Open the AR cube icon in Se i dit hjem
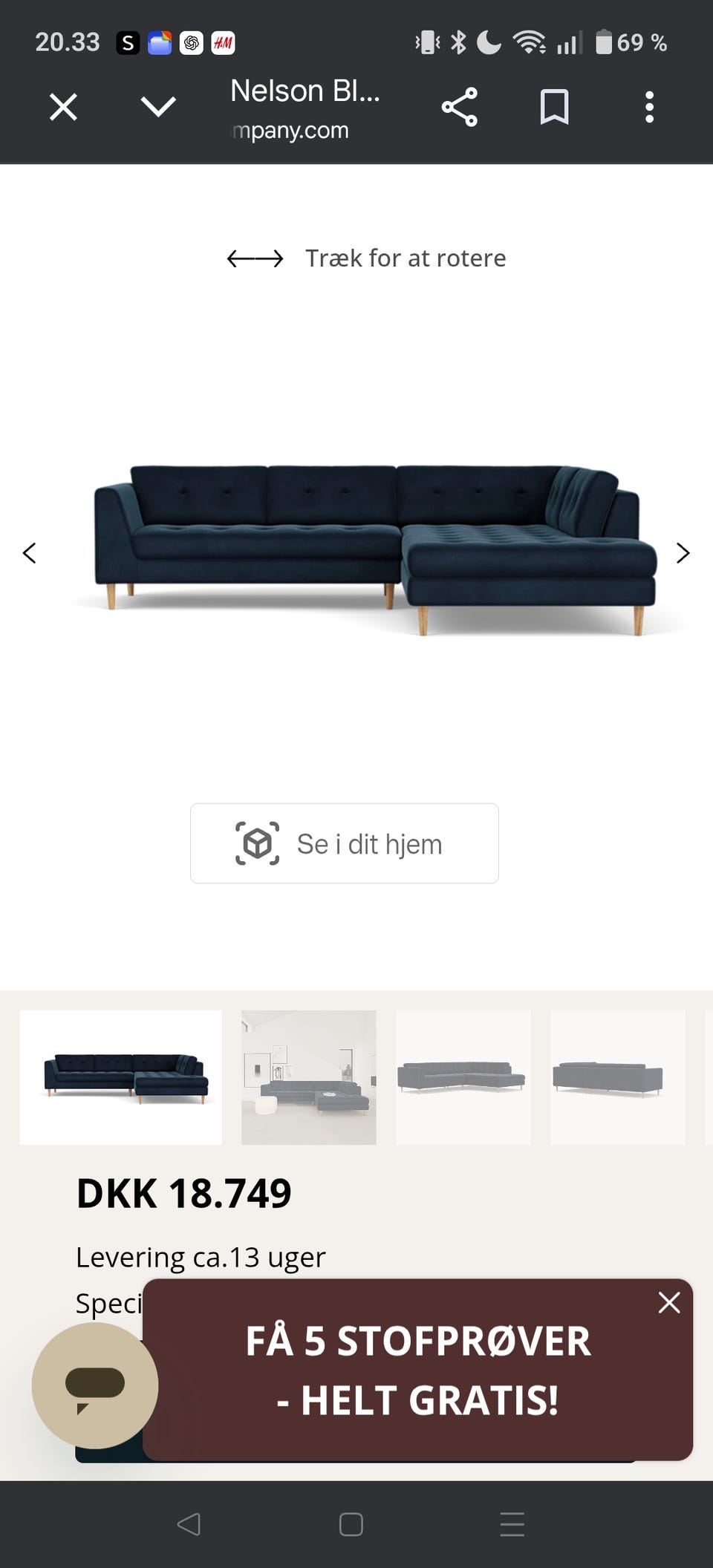This screenshot has height=1568, width=713. pos(256,843)
